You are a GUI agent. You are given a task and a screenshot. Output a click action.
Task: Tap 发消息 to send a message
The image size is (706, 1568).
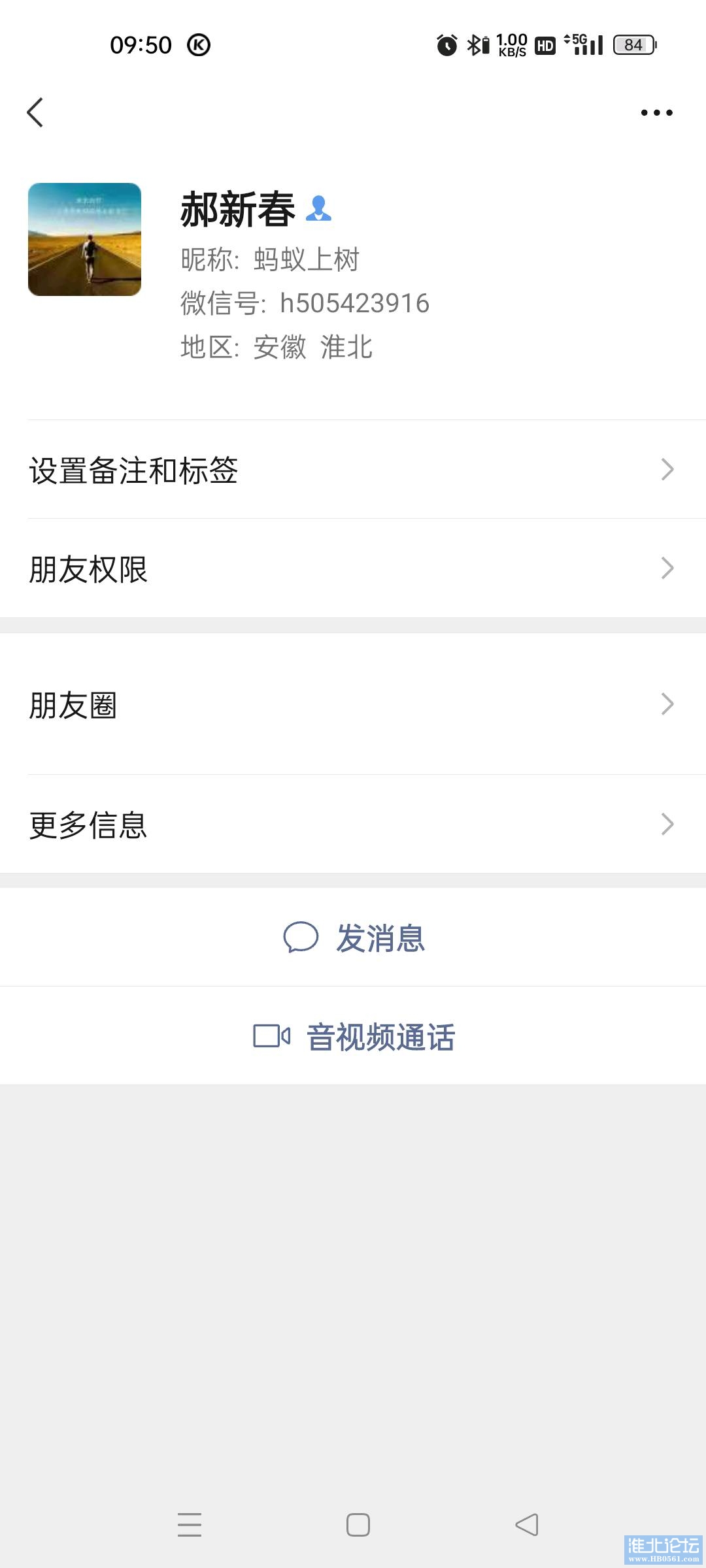click(353, 938)
